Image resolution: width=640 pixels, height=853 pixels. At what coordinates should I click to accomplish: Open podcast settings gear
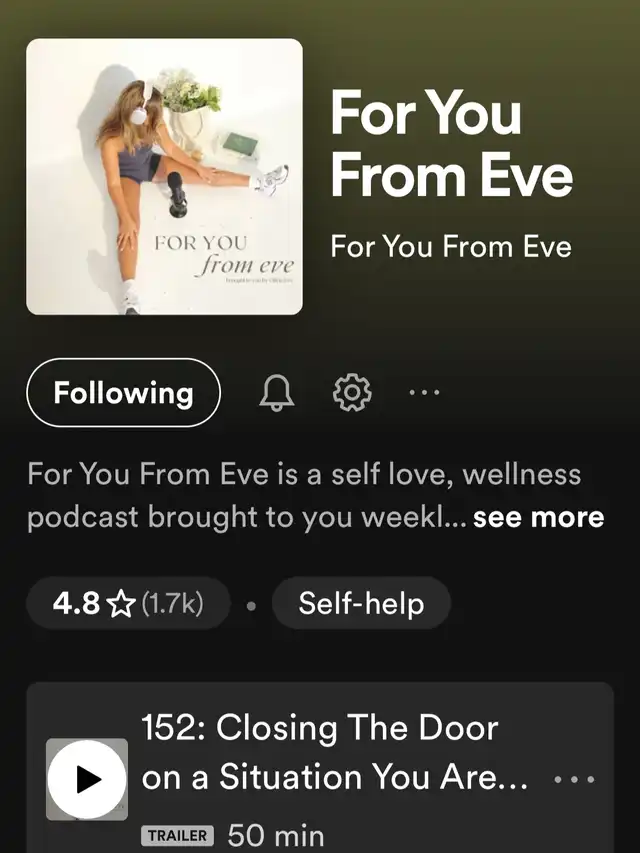pos(351,393)
